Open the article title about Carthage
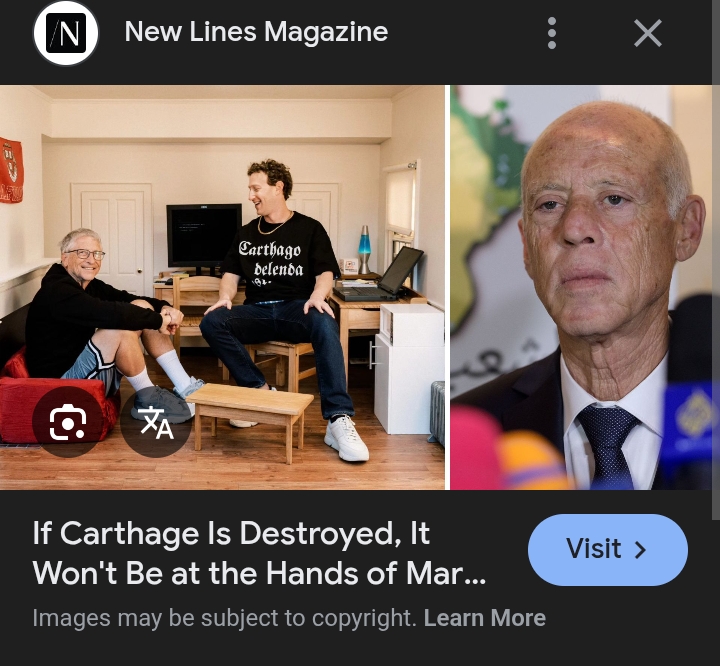This screenshot has height=666, width=720. [x=260, y=552]
